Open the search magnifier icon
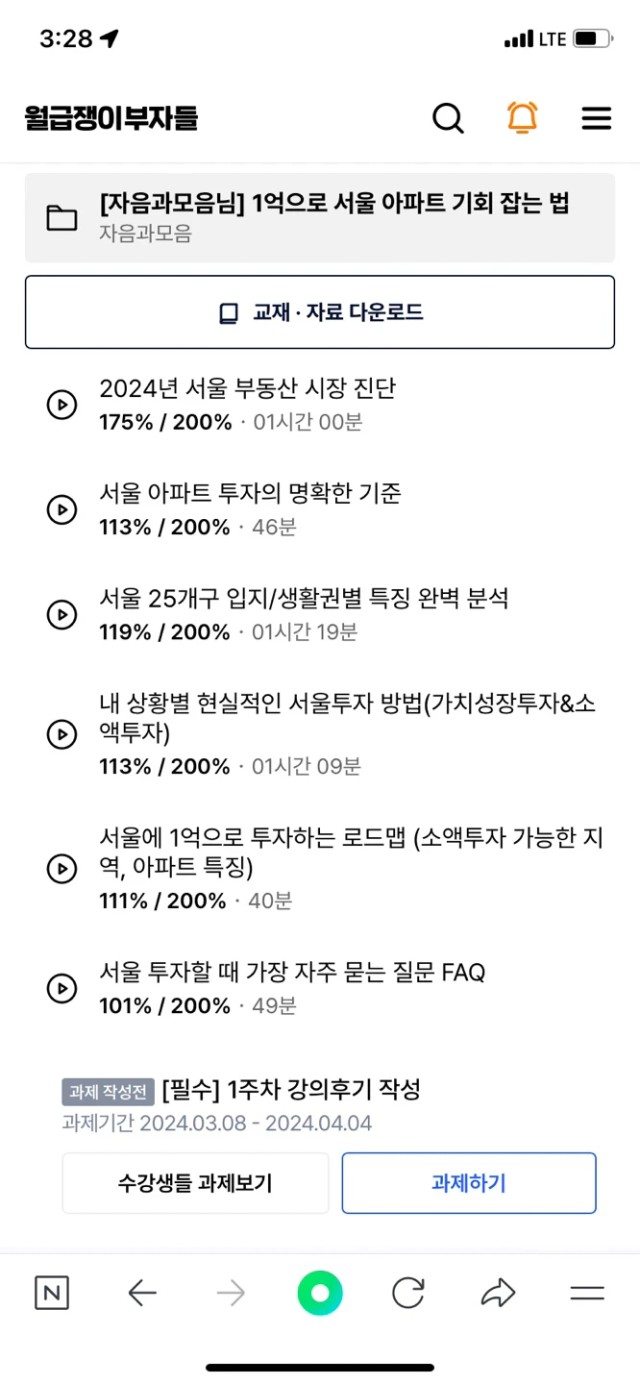 click(x=448, y=118)
